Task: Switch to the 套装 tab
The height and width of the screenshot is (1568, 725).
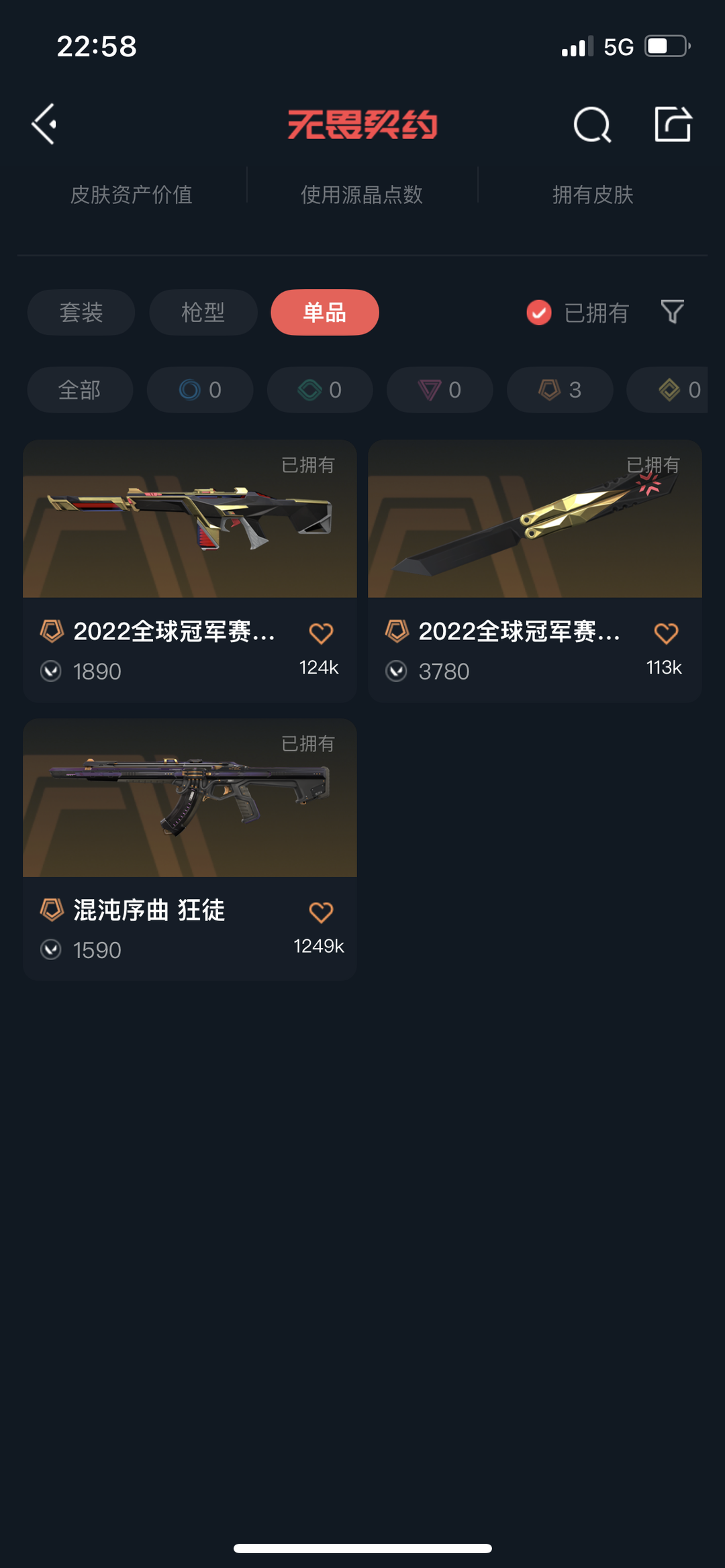Action: pyautogui.click(x=81, y=313)
